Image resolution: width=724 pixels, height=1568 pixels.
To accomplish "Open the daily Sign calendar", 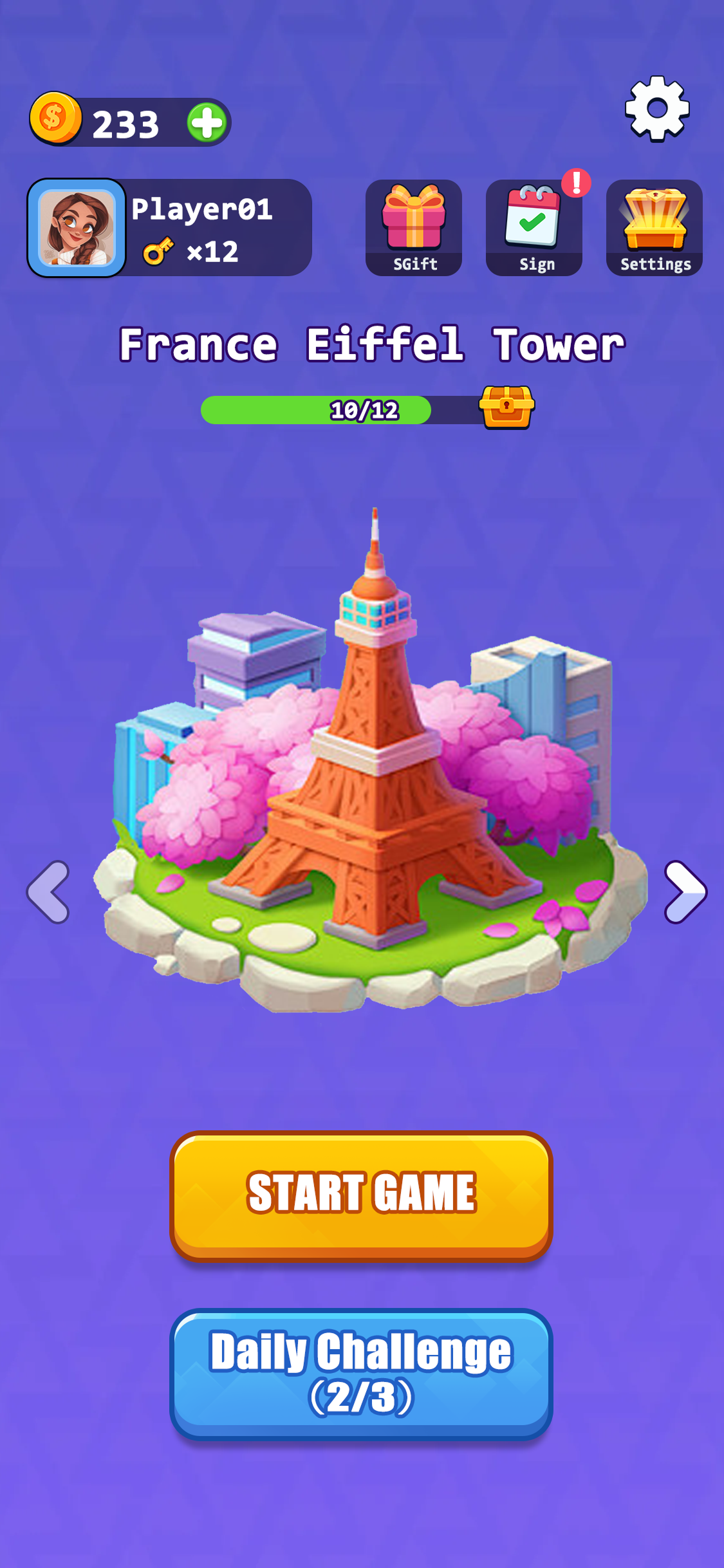I will [534, 227].
